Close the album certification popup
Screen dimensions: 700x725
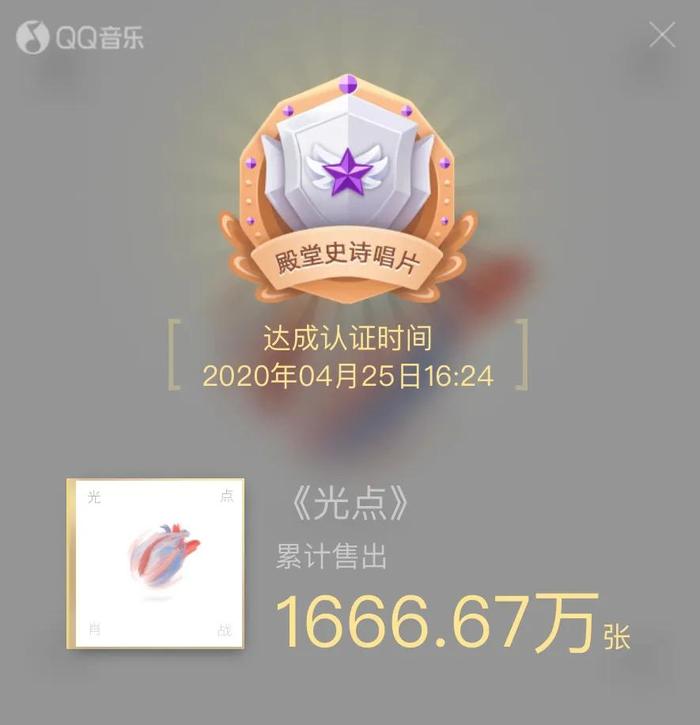click(662, 35)
